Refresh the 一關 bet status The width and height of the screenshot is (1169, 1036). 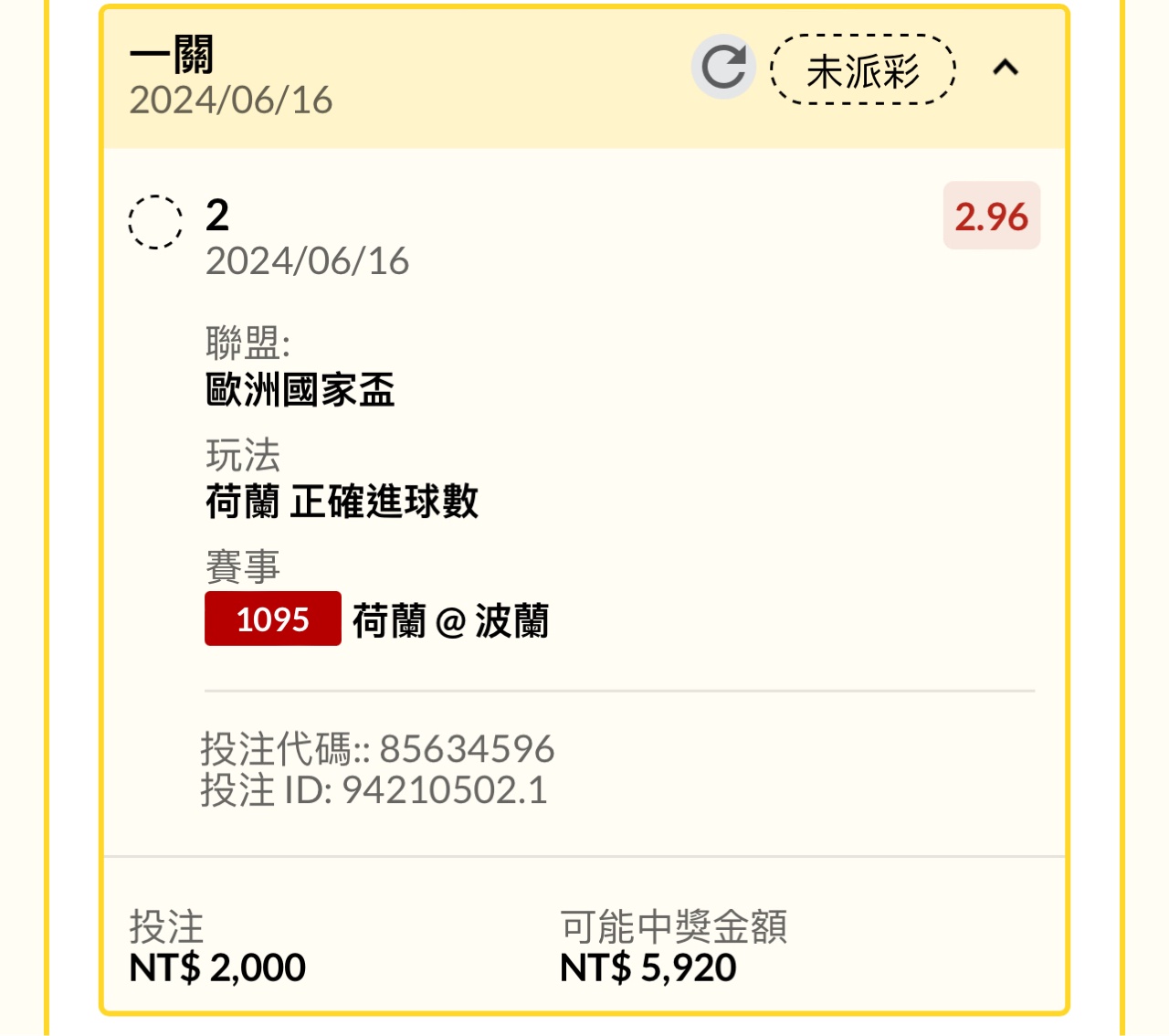[723, 68]
